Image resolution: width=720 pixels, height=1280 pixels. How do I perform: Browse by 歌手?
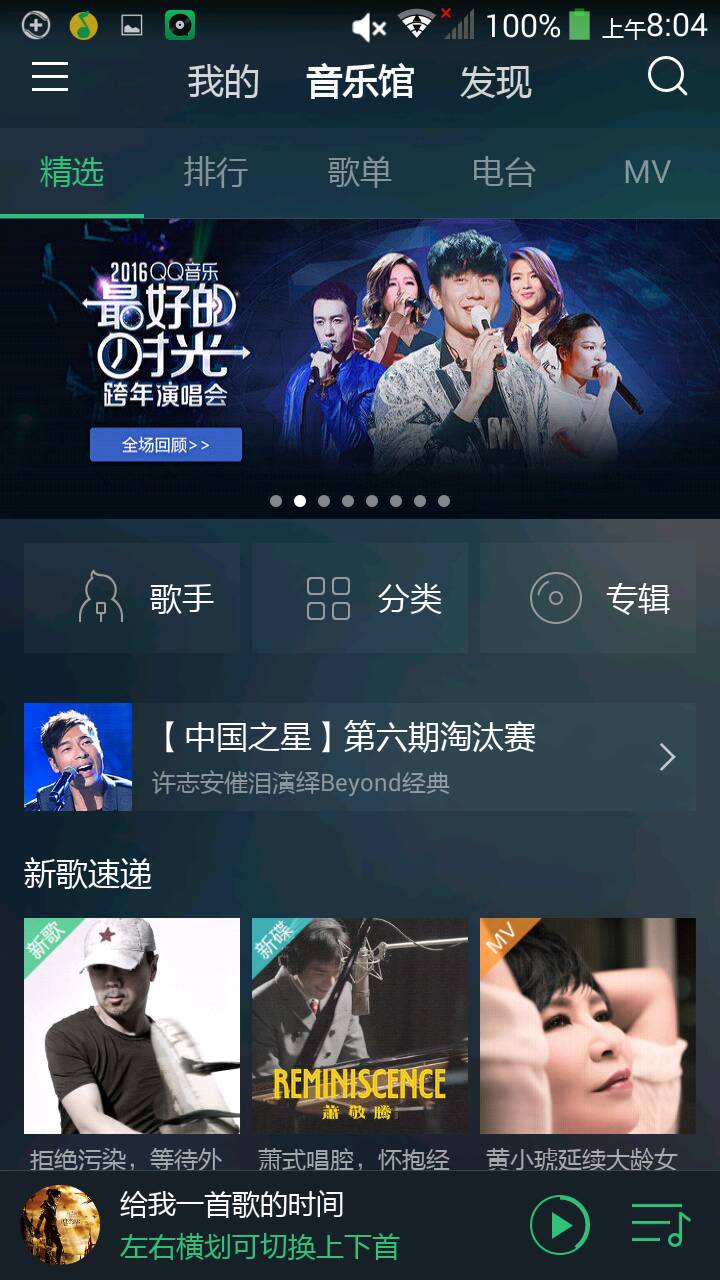coord(132,599)
